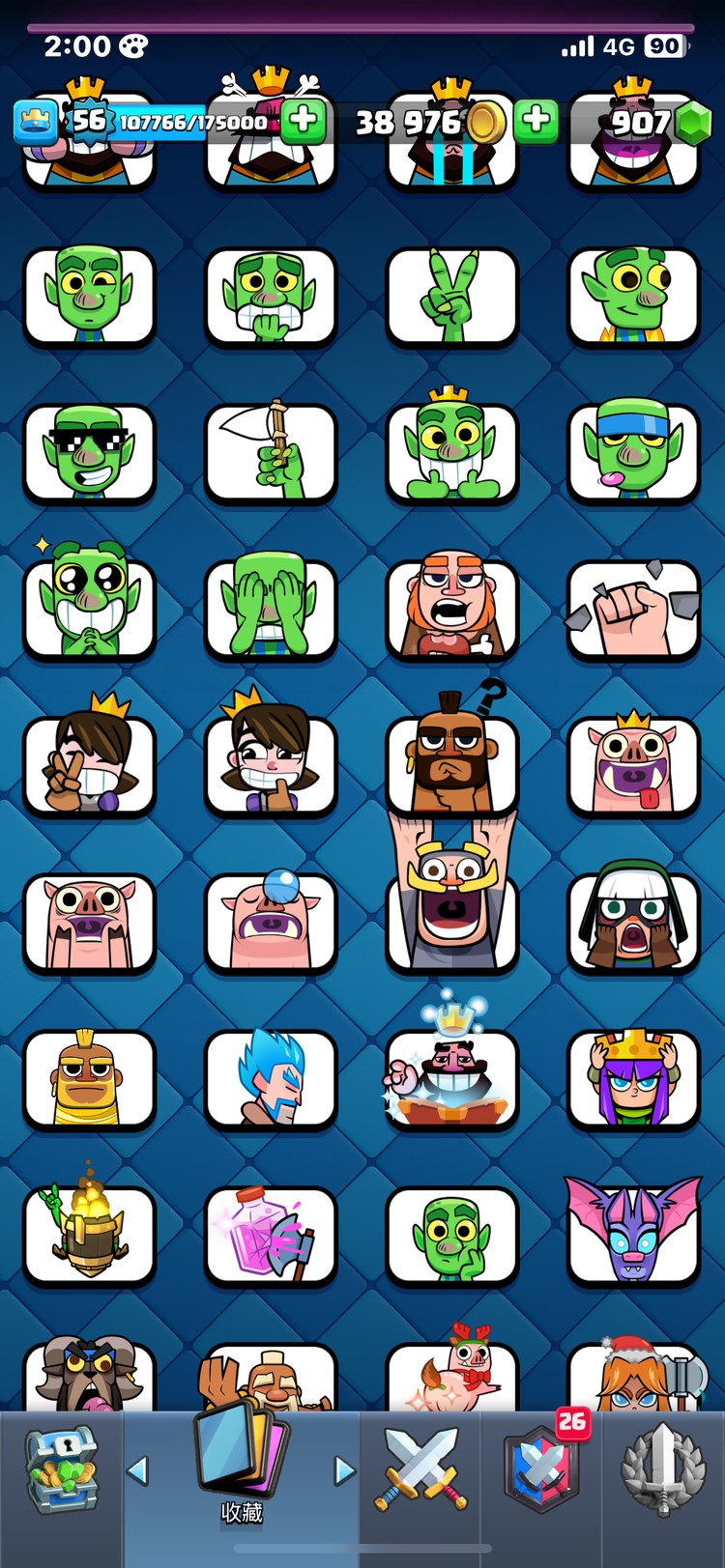Select the hog rider question mark emote
Image resolution: width=725 pixels, height=1568 pixels.
(x=451, y=763)
